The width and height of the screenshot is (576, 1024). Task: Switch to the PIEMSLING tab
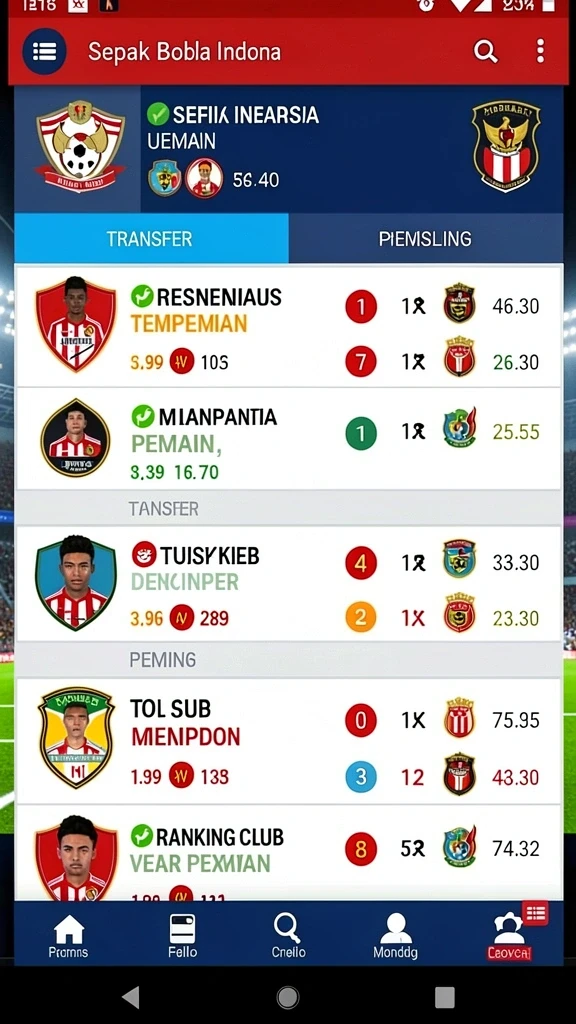coord(425,238)
